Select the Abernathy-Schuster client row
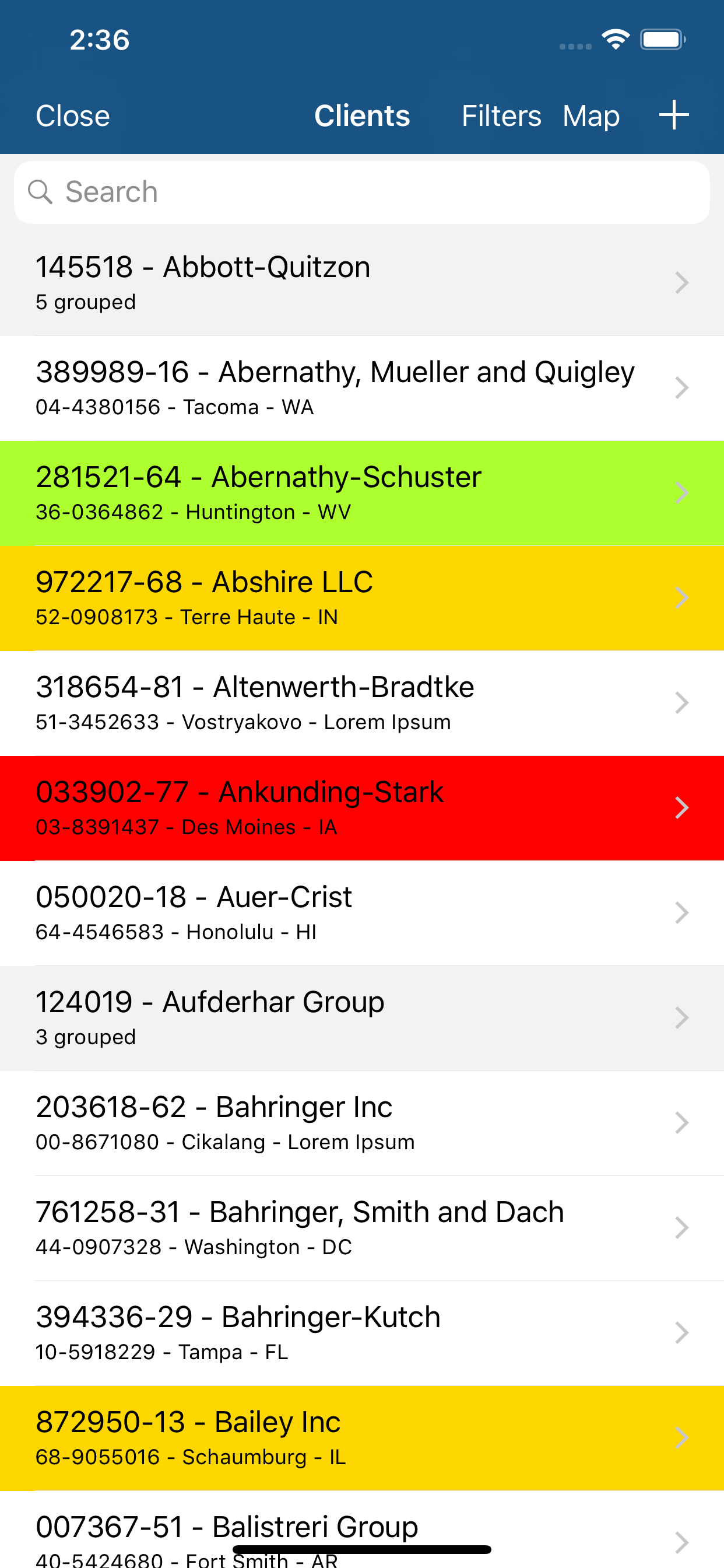724x1568 pixels. pos(362,494)
